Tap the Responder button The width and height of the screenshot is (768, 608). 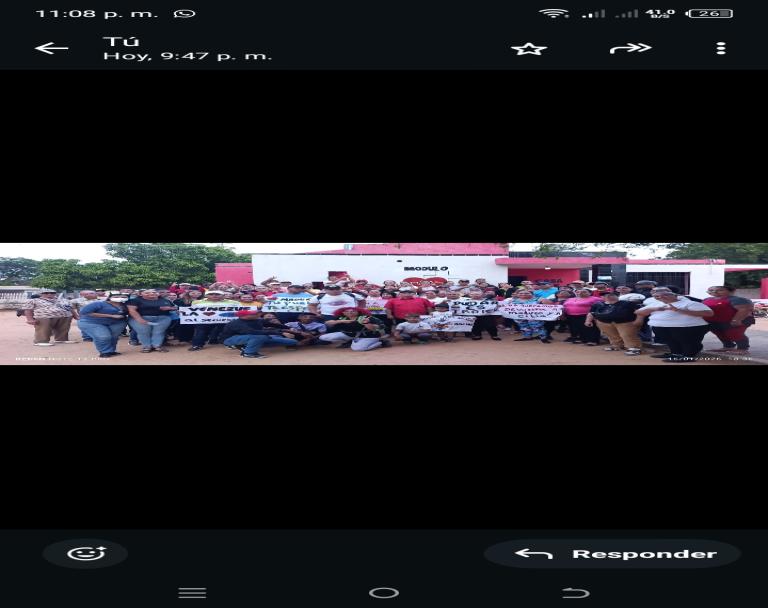612,553
